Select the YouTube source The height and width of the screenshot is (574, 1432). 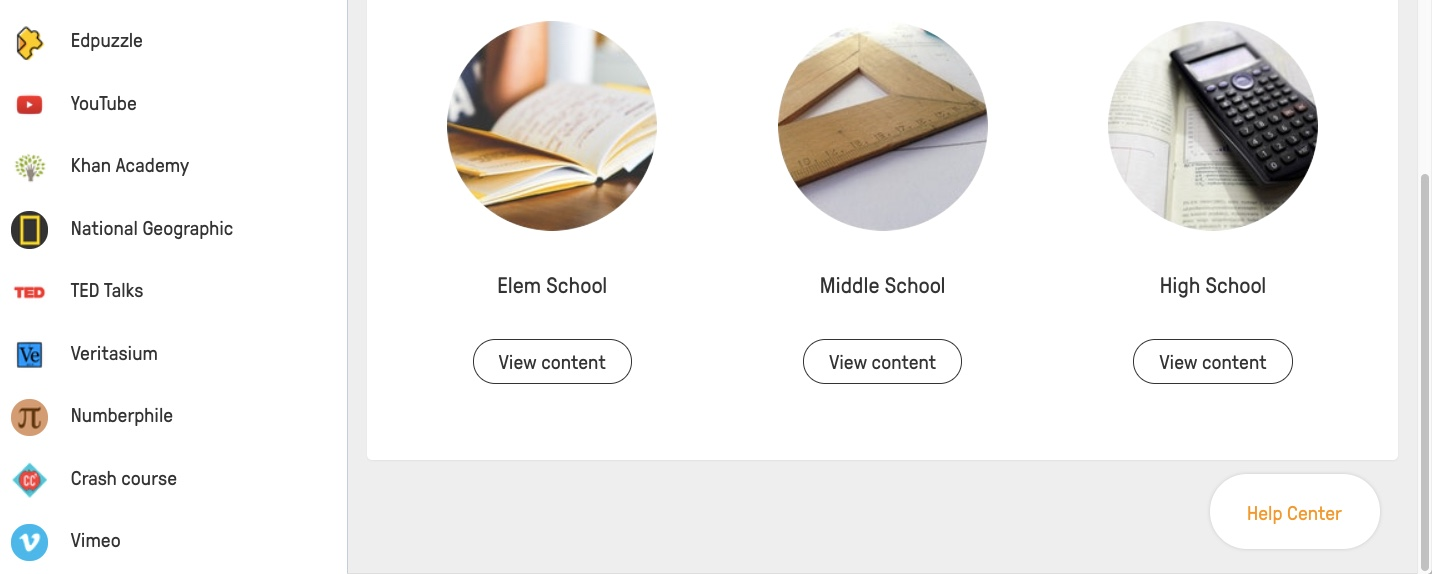click(103, 104)
